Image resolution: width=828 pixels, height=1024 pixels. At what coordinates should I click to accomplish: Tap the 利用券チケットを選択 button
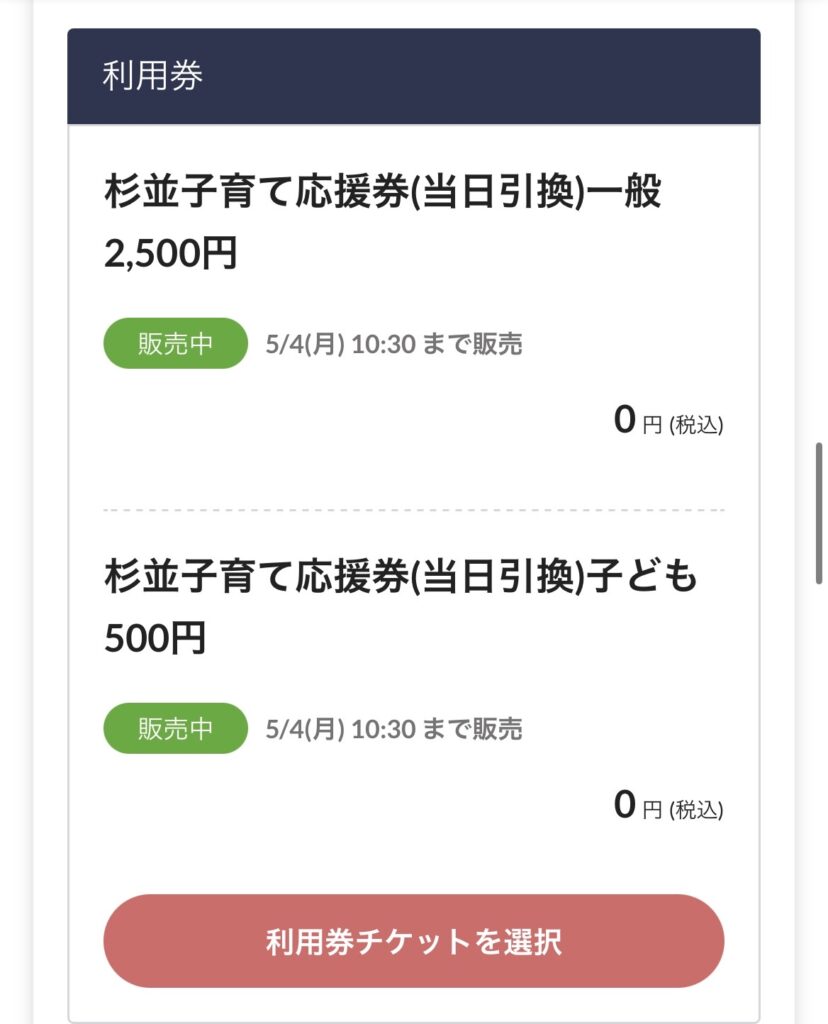(x=413, y=941)
